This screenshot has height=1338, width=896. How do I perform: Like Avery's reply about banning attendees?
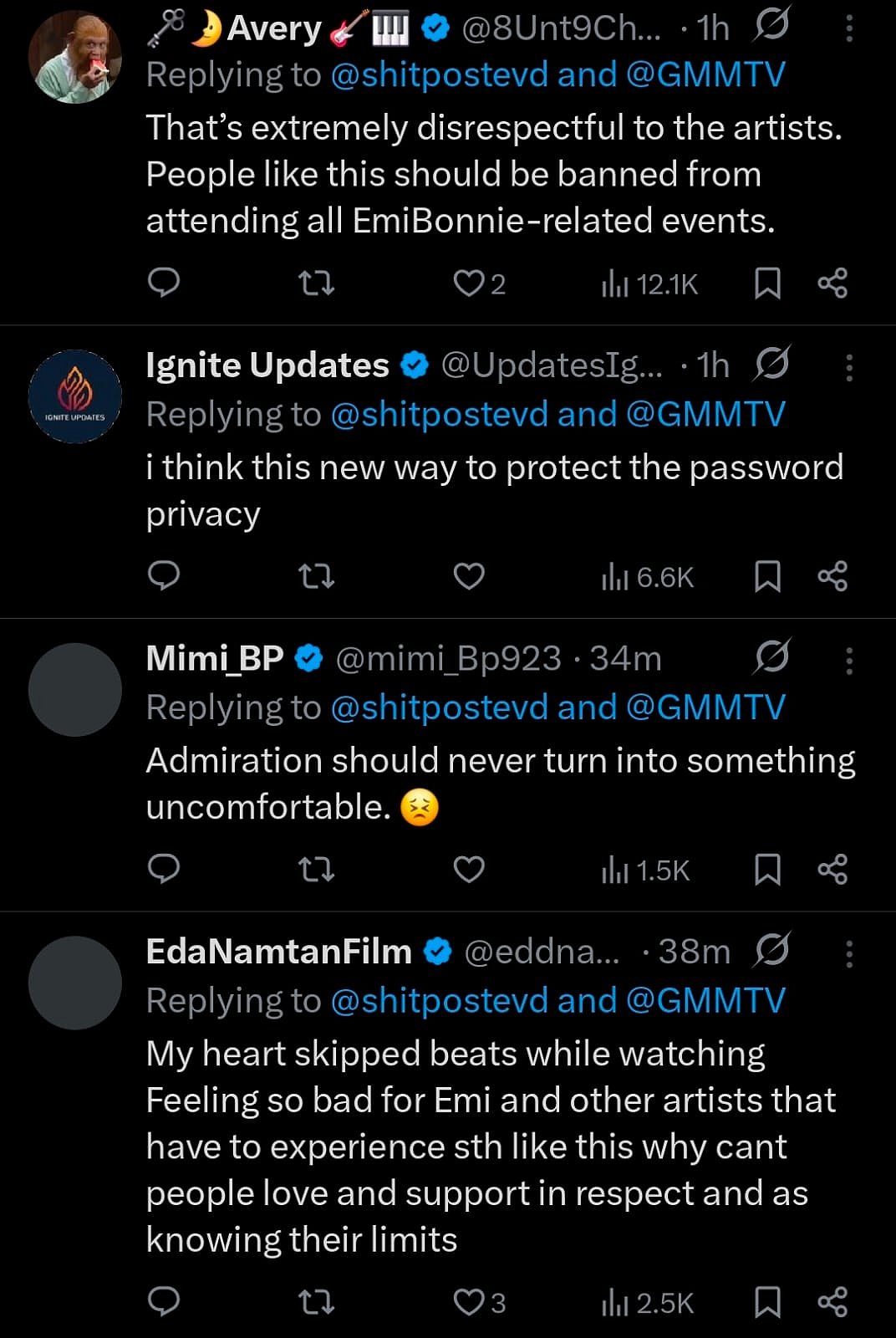(469, 283)
